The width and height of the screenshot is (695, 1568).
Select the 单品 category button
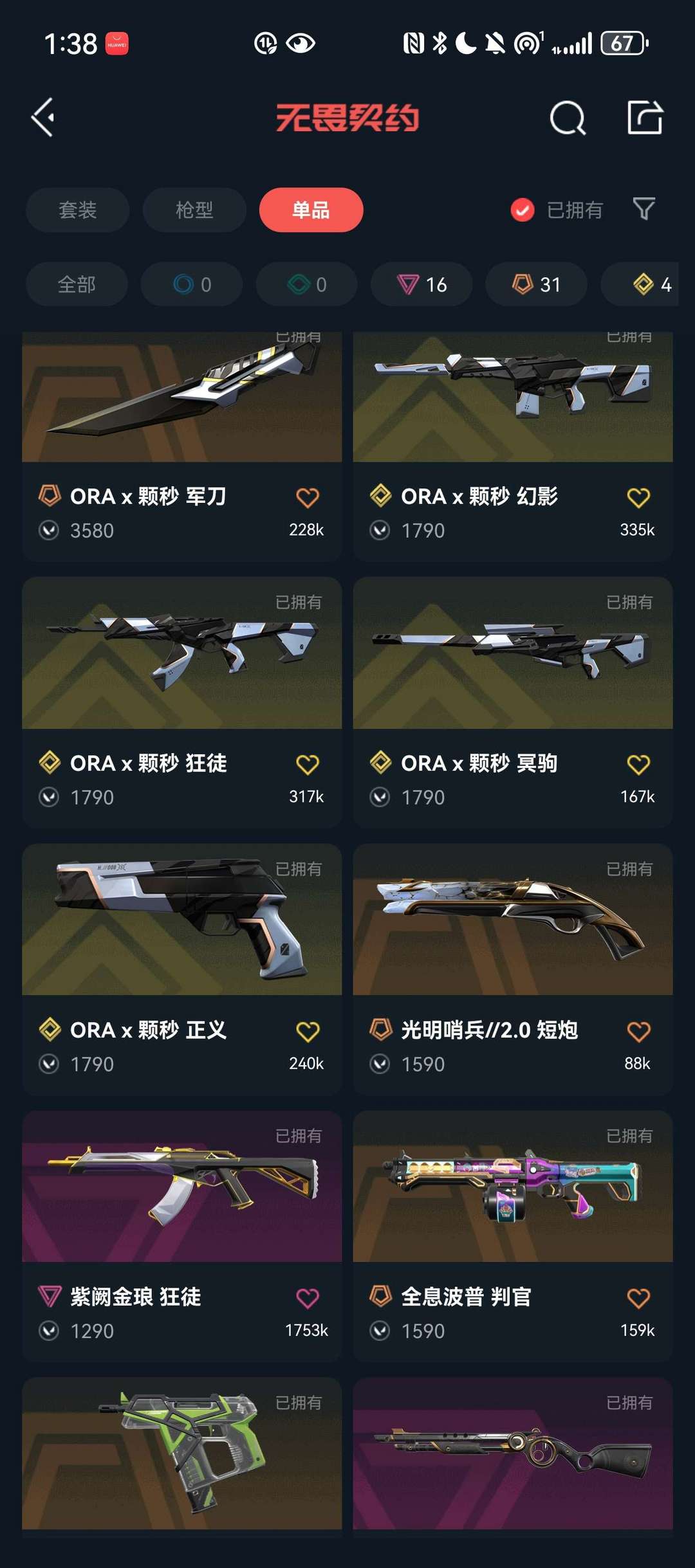311,210
